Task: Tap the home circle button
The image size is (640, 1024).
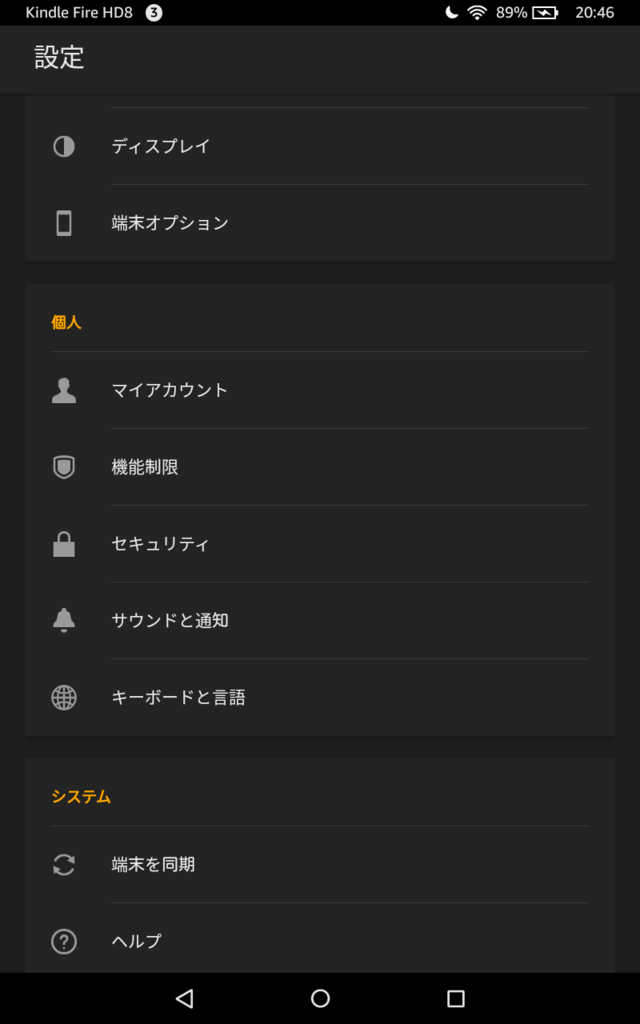Action: coord(320,998)
